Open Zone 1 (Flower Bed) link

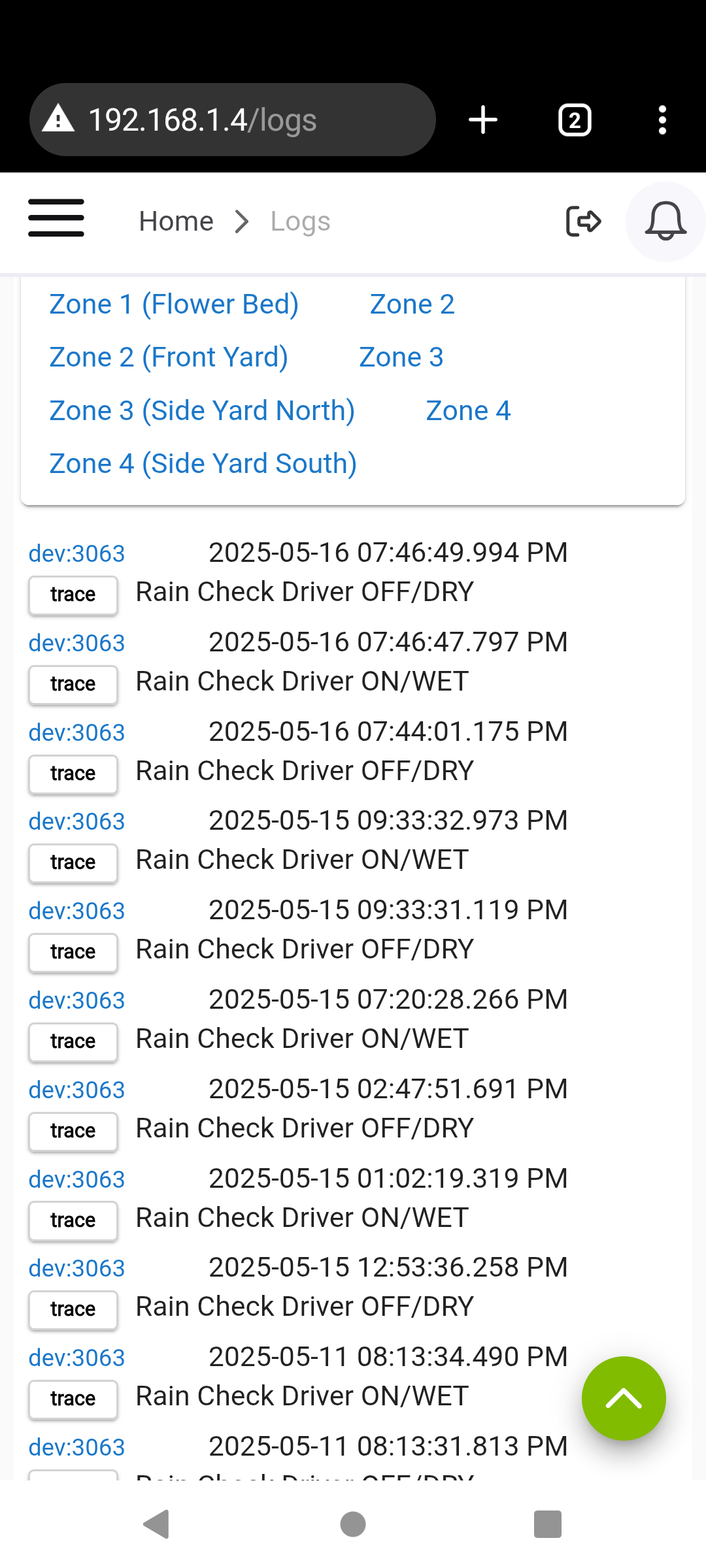(174, 304)
